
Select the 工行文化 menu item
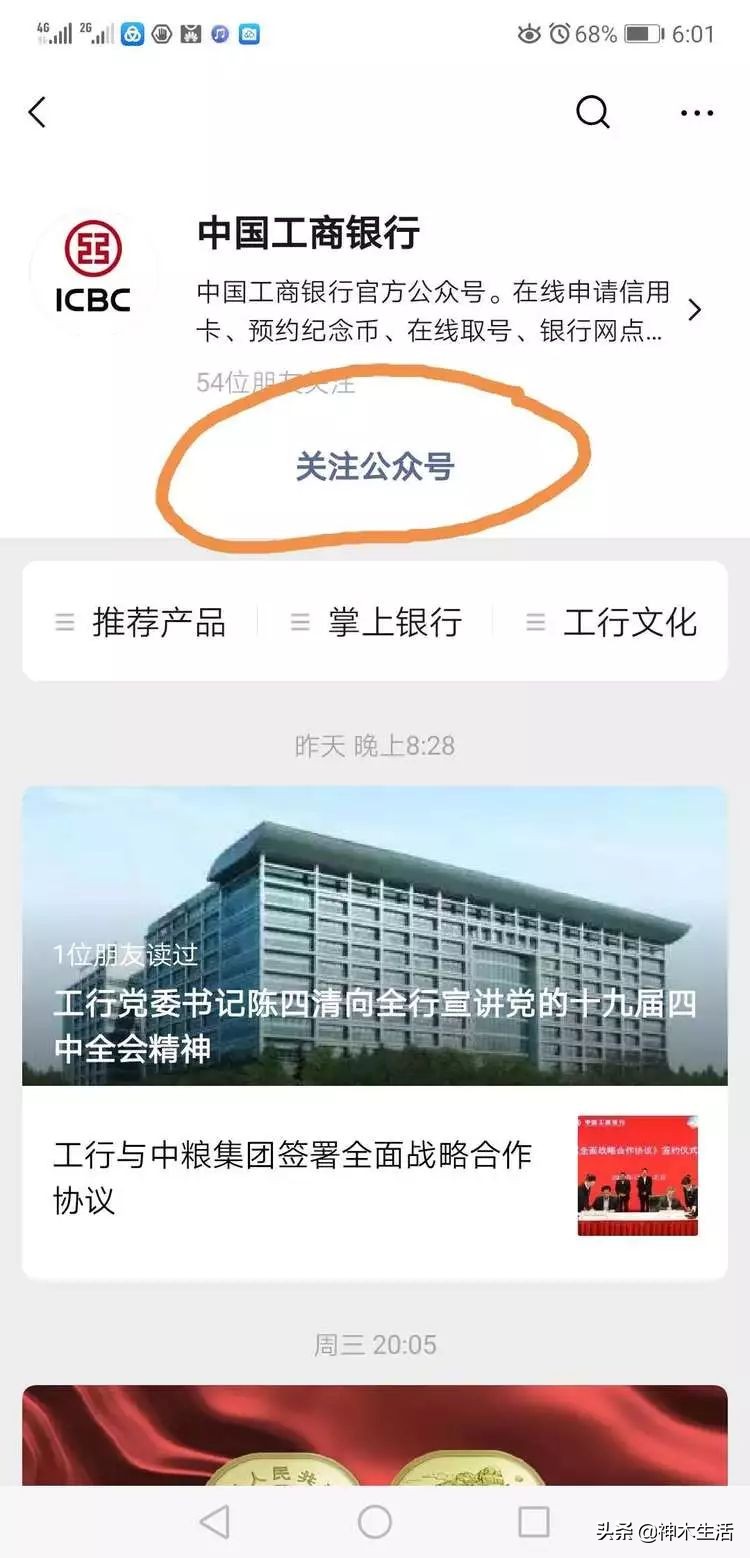pos(634,622)
